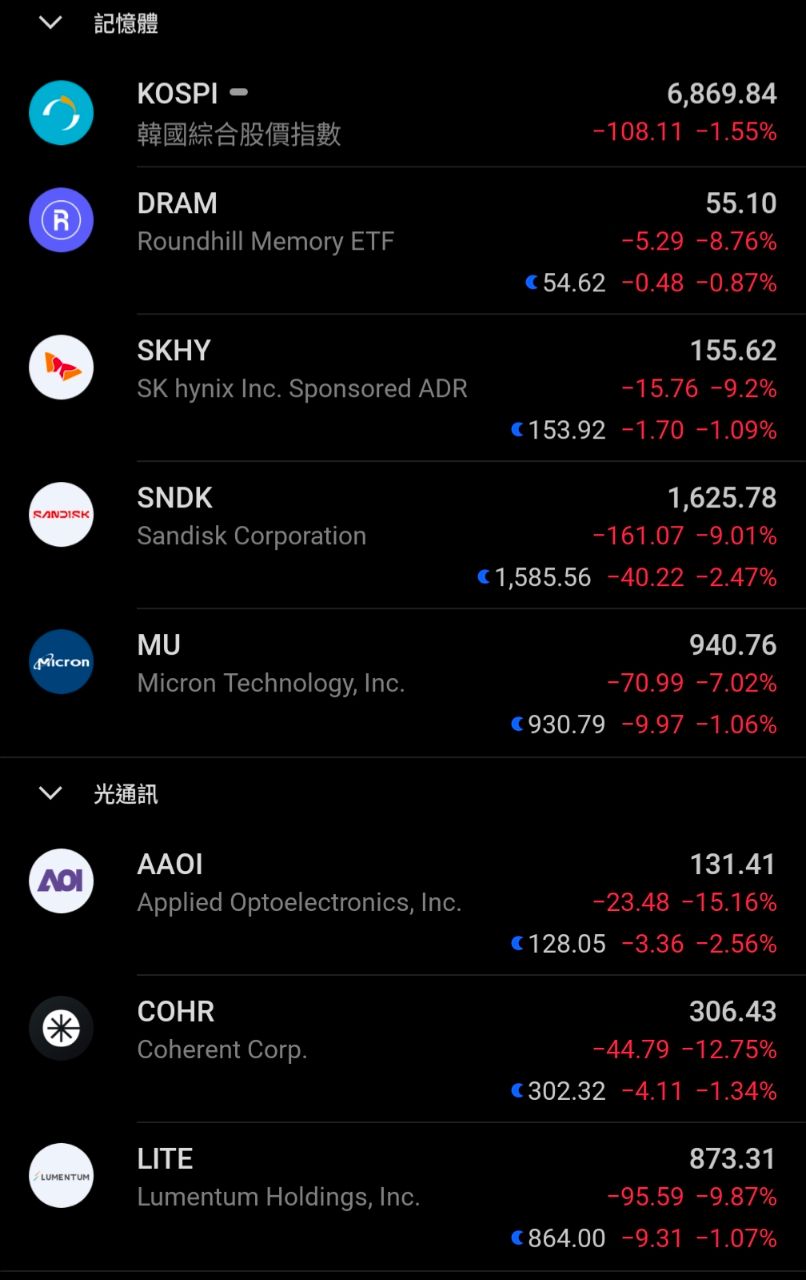806x1280 pixels.
Task: Open the KOSPI index quote
Action: [403, 113]
